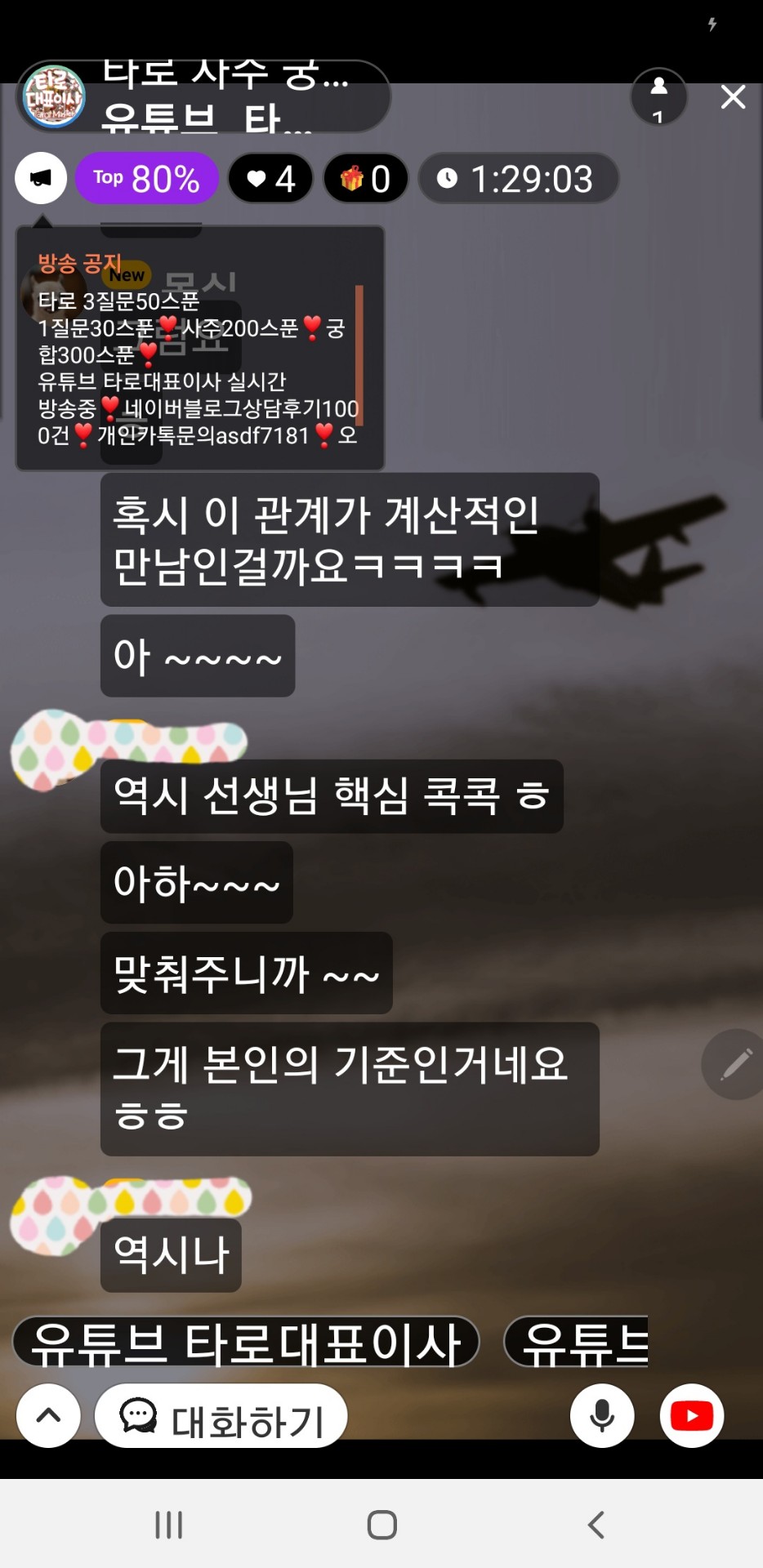Tap the heart likes counter chip
The width and height of the screenshot is (763, 1568).
tap(271, 178)
